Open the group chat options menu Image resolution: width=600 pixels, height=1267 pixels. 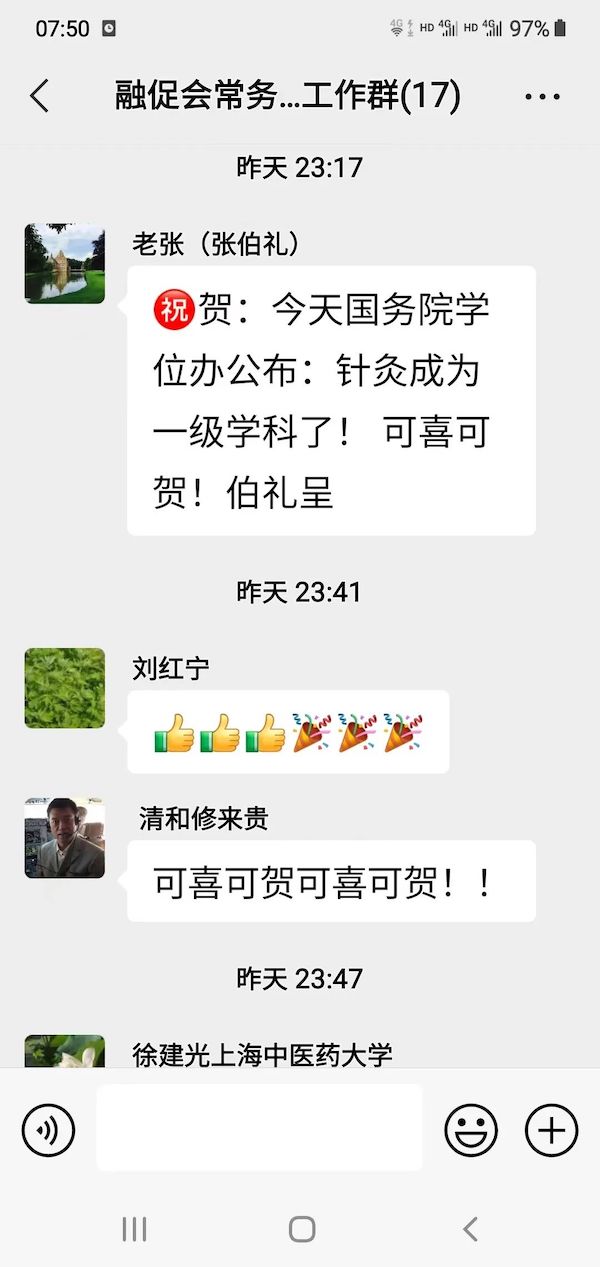coord(542,97)
